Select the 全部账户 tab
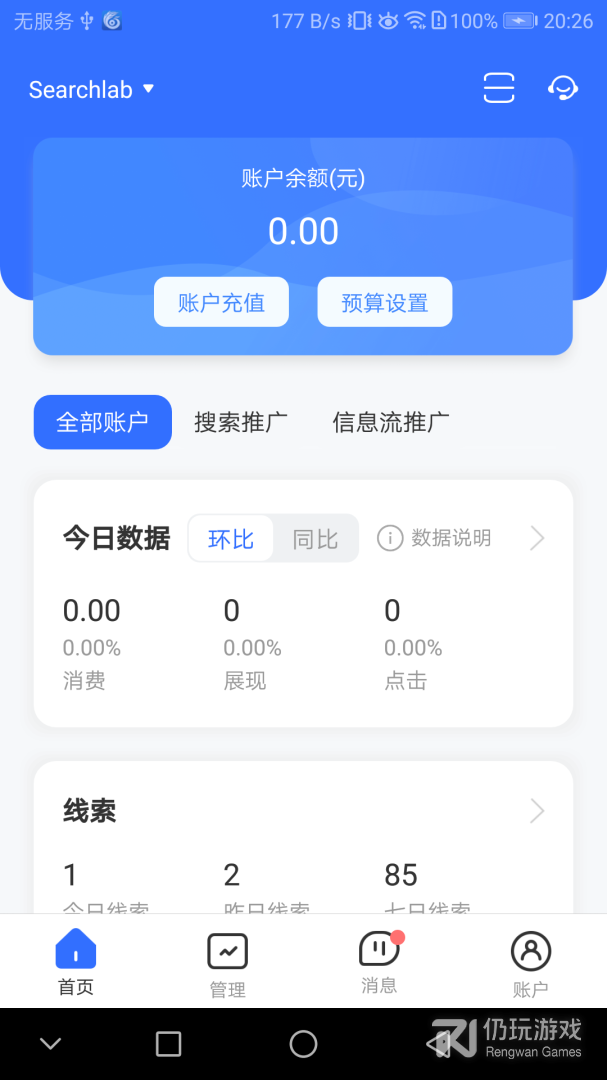This screenshot has width=607, height=1080. (x=103, y=422)
